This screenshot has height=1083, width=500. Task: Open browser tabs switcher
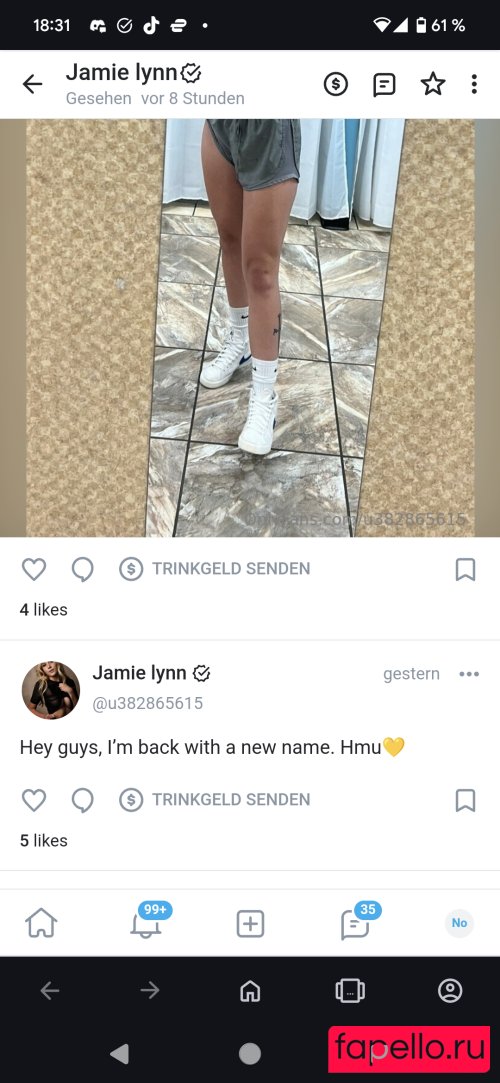click(350, 991)
